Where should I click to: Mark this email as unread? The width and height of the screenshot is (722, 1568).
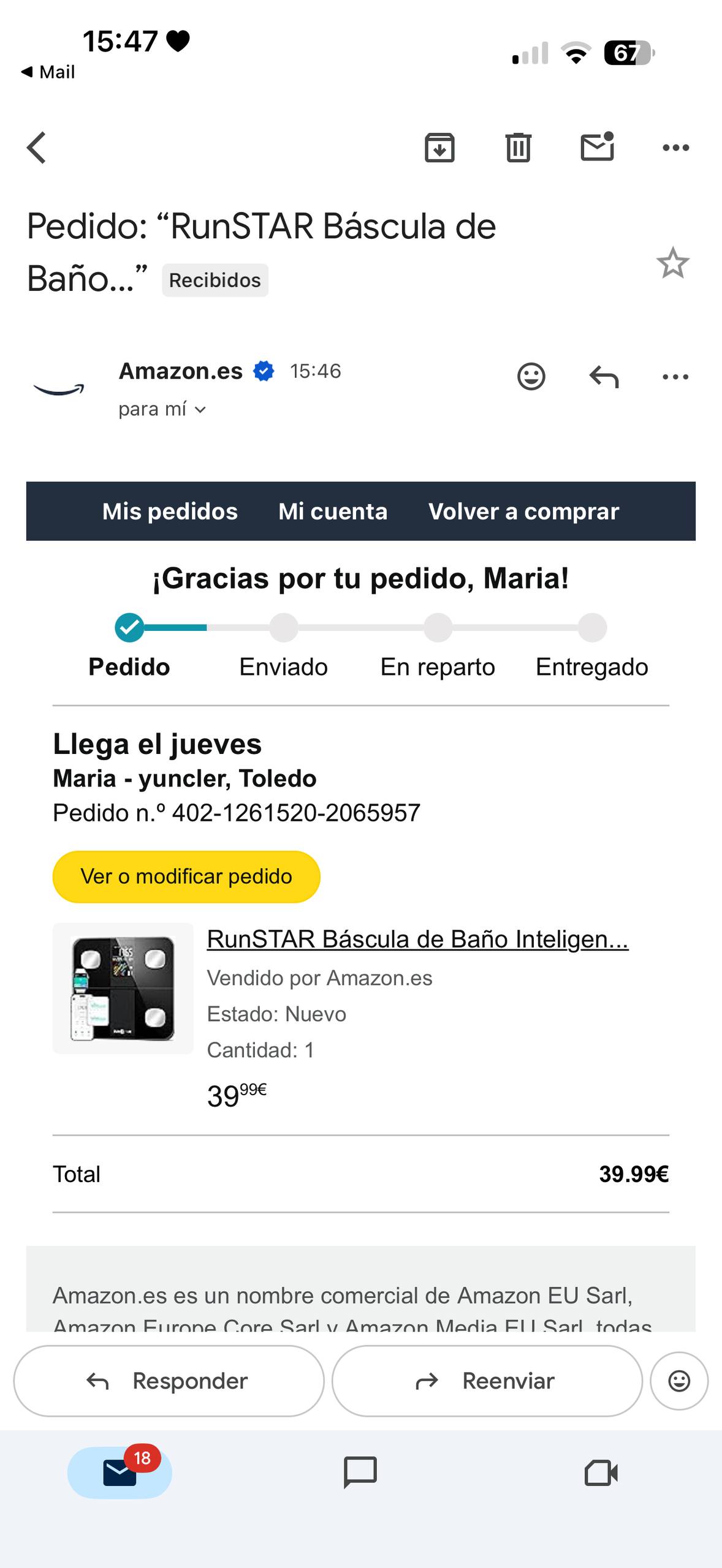point(597,147)
